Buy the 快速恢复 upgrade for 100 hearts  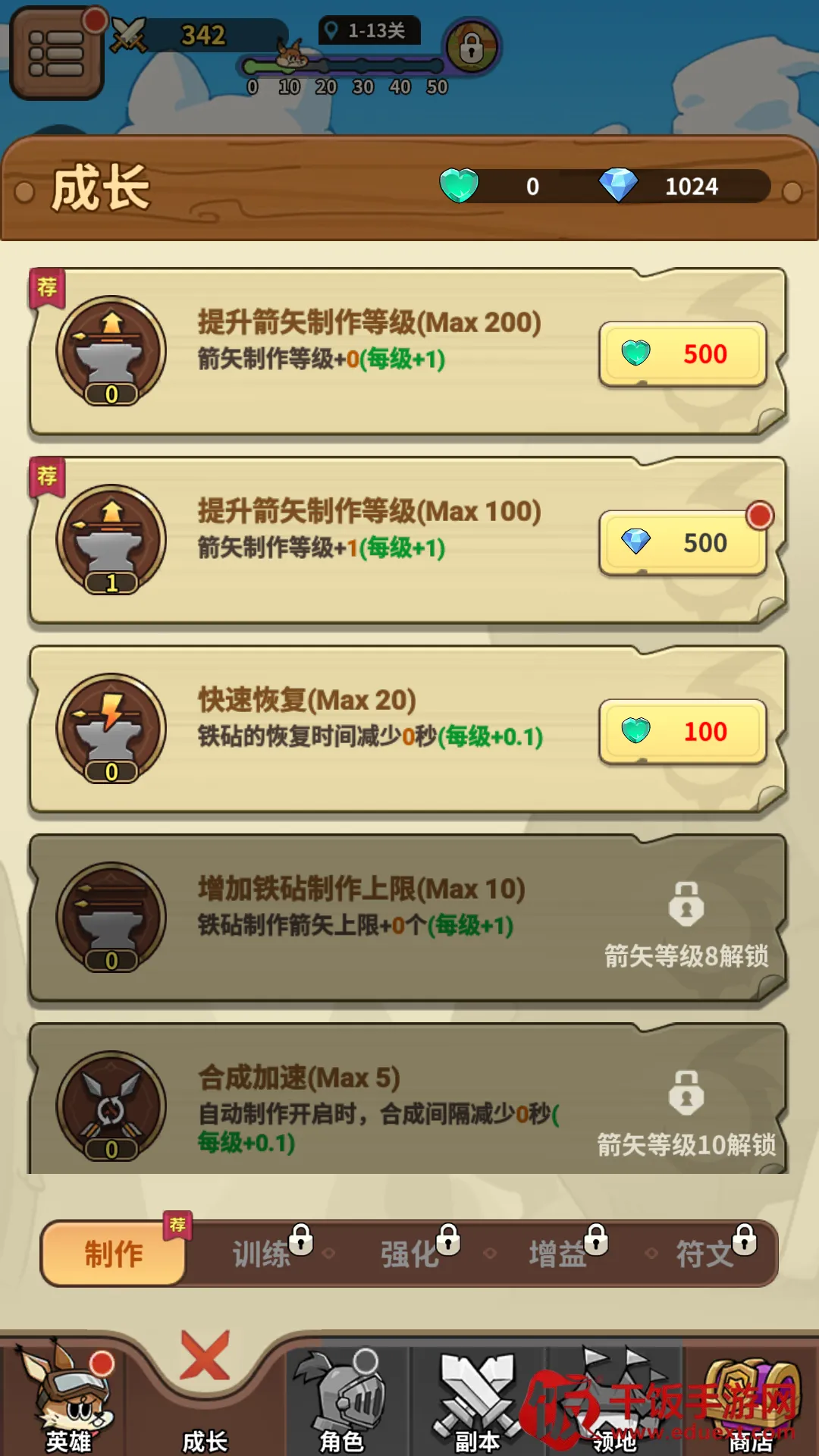point(682,731)
